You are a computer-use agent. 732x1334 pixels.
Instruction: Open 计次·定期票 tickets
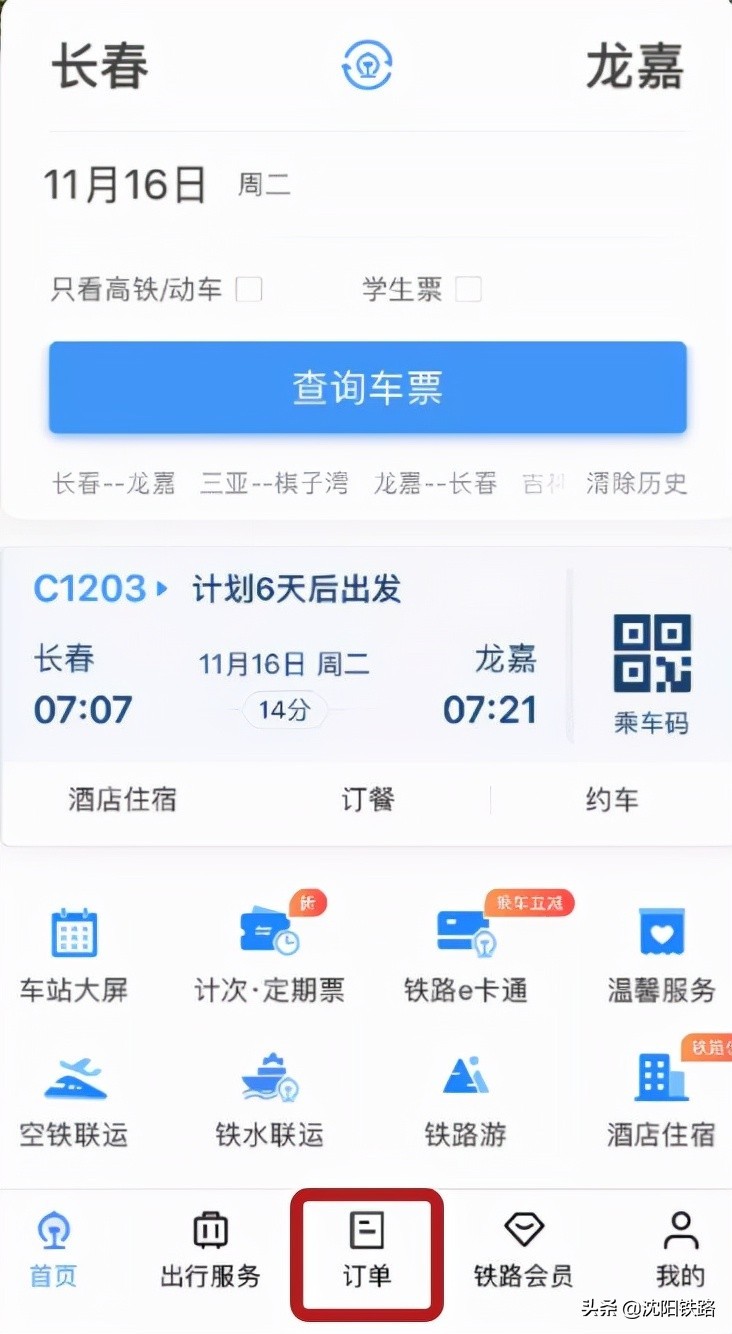[x=269, y=953]
